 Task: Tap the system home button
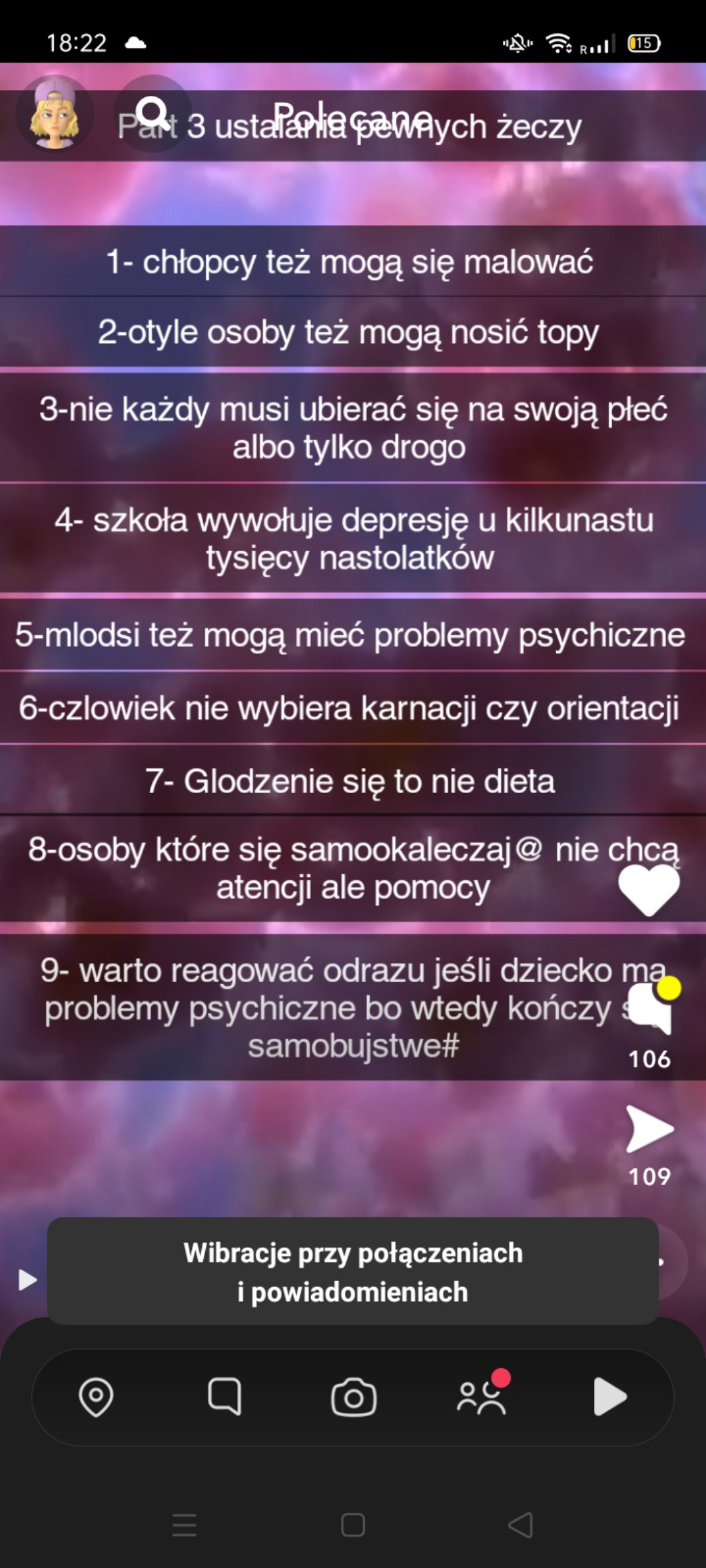(x=353, y=1524)
